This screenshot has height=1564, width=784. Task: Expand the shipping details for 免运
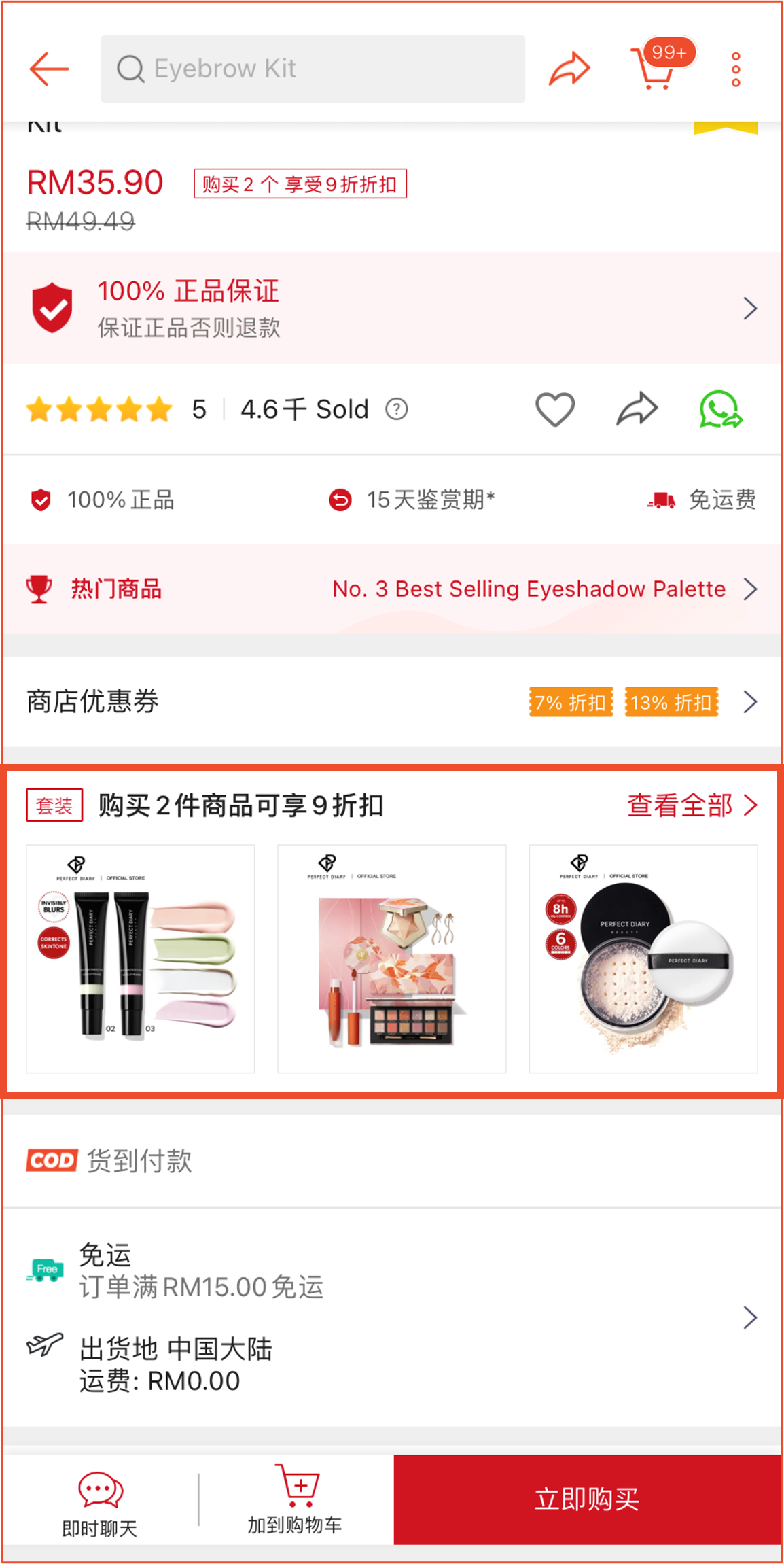point(749,1317)
